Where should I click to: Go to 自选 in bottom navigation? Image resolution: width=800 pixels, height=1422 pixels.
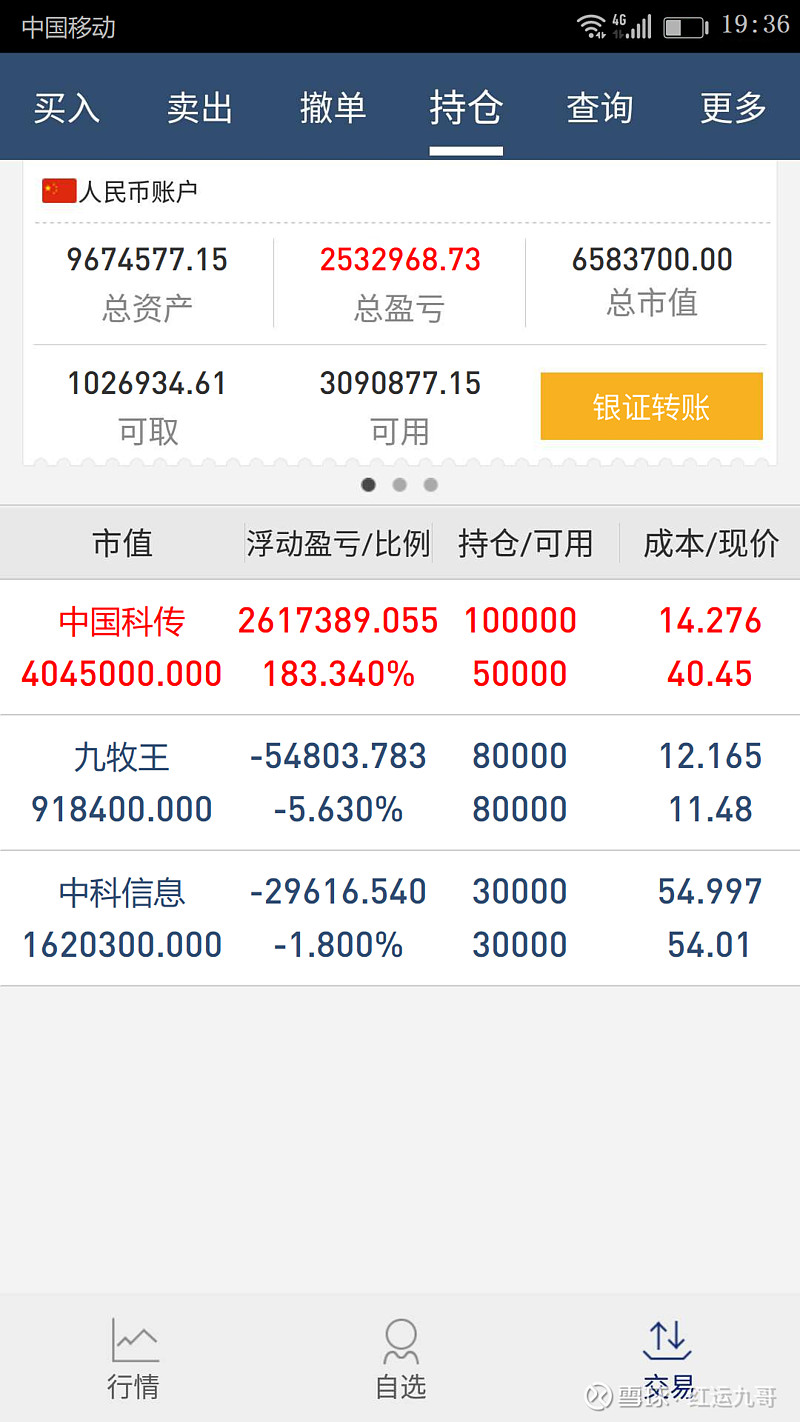[400, 1358]
